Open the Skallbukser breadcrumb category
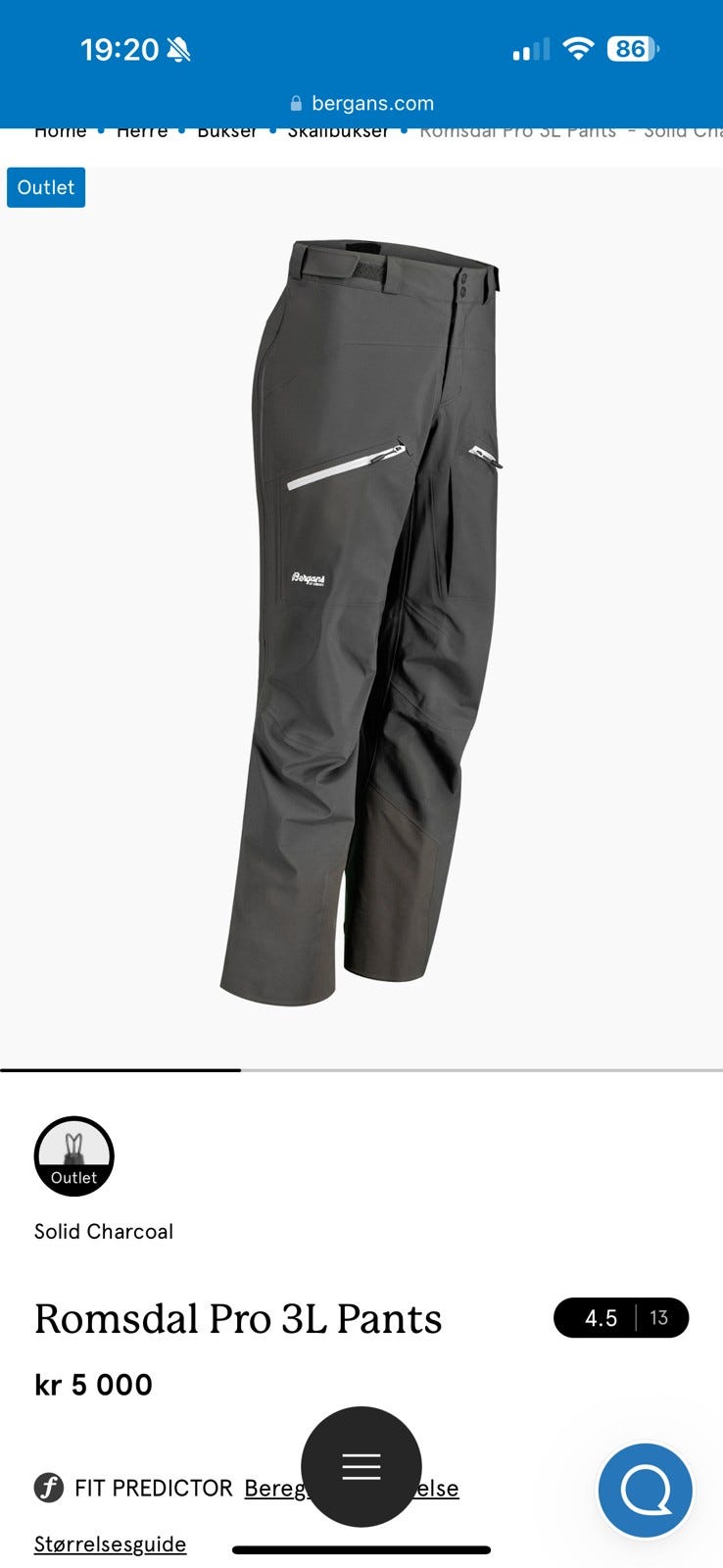Image resolution: width=723 pixels, height=1568 pixels. click(338, 132)
